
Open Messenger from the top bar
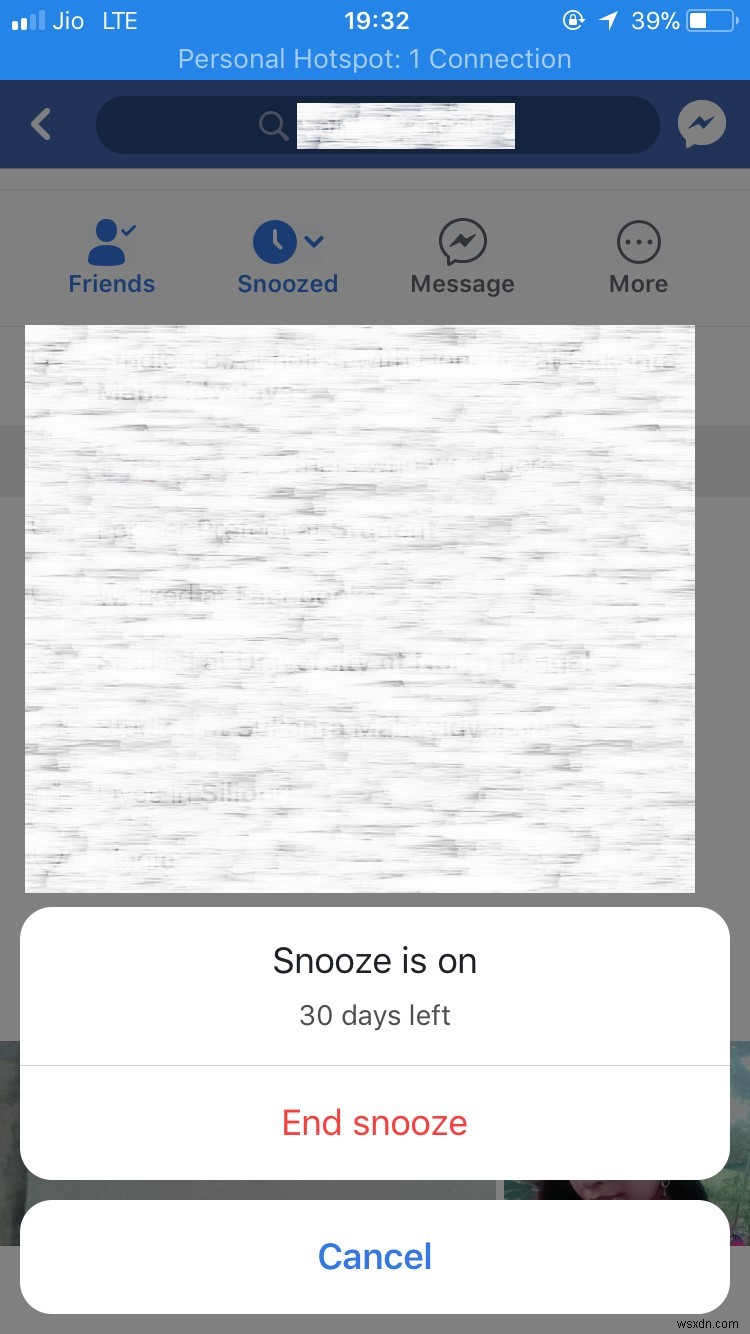701,125
